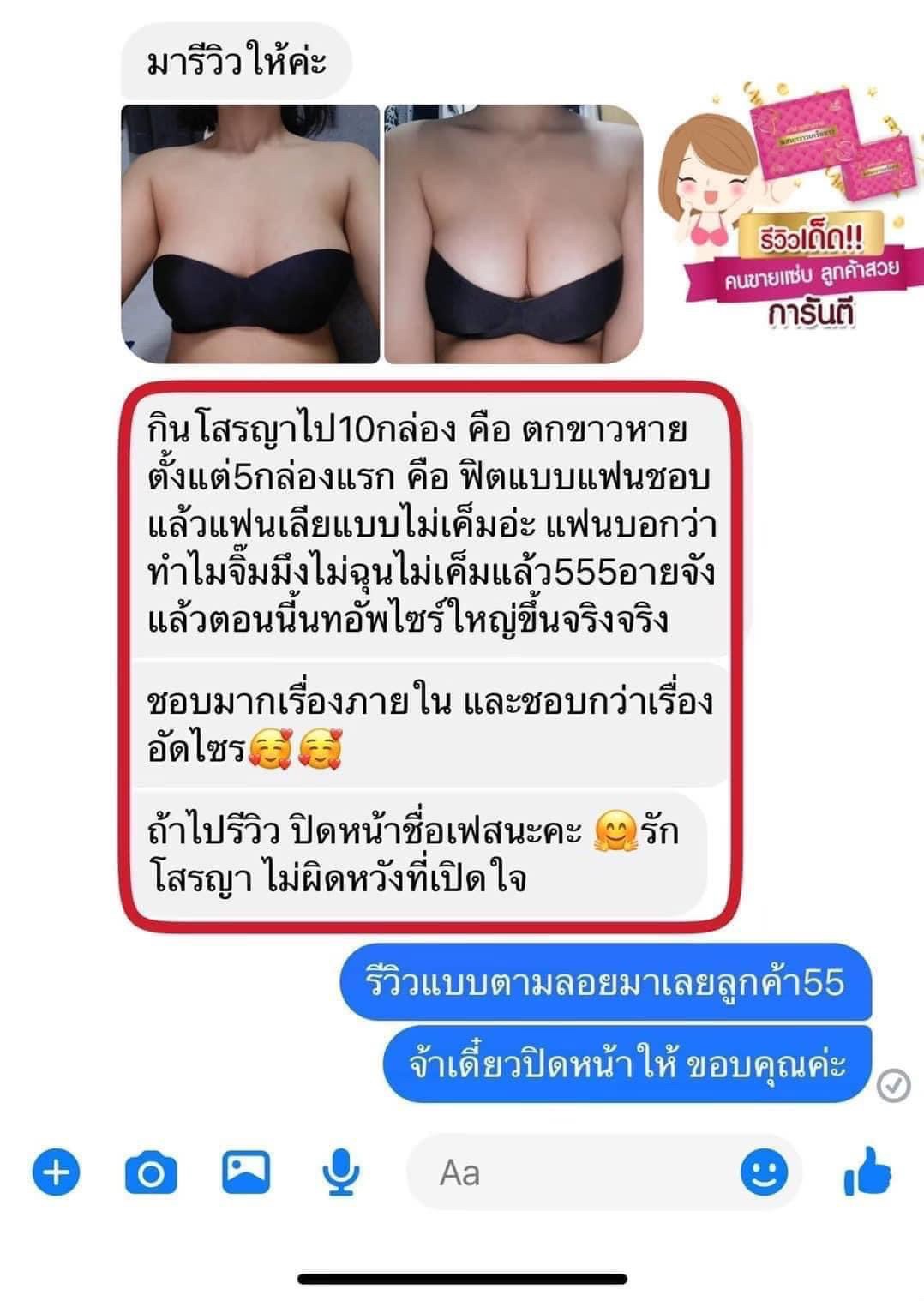Image resolution: width=924 pixels, height=1301 pixels.
Task: Open the second review photo in the chat
Action: tap(513, 234)
